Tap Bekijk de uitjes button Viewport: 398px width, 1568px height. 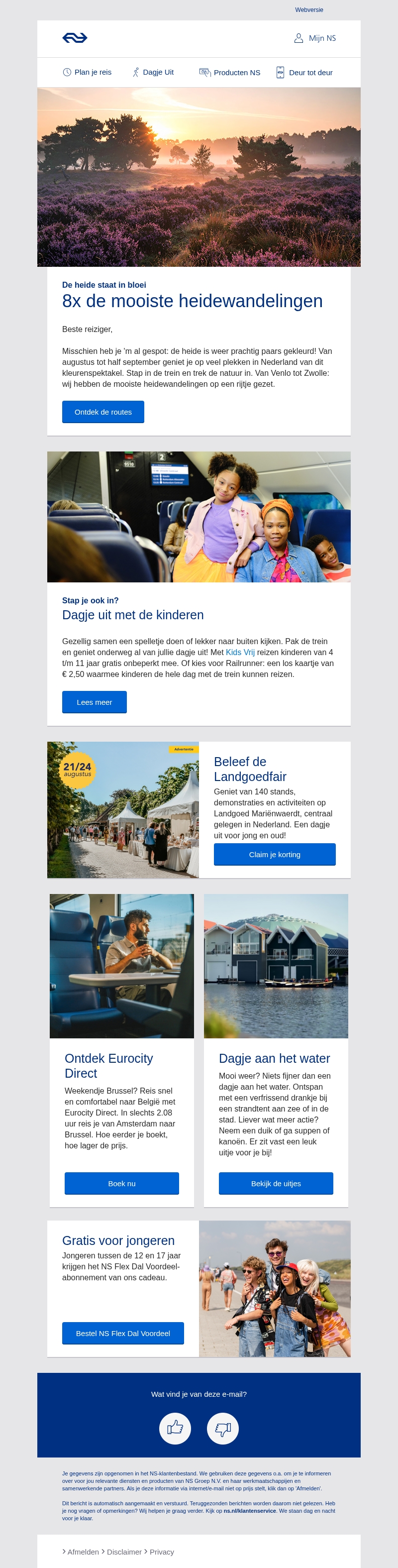[276, 1183]
